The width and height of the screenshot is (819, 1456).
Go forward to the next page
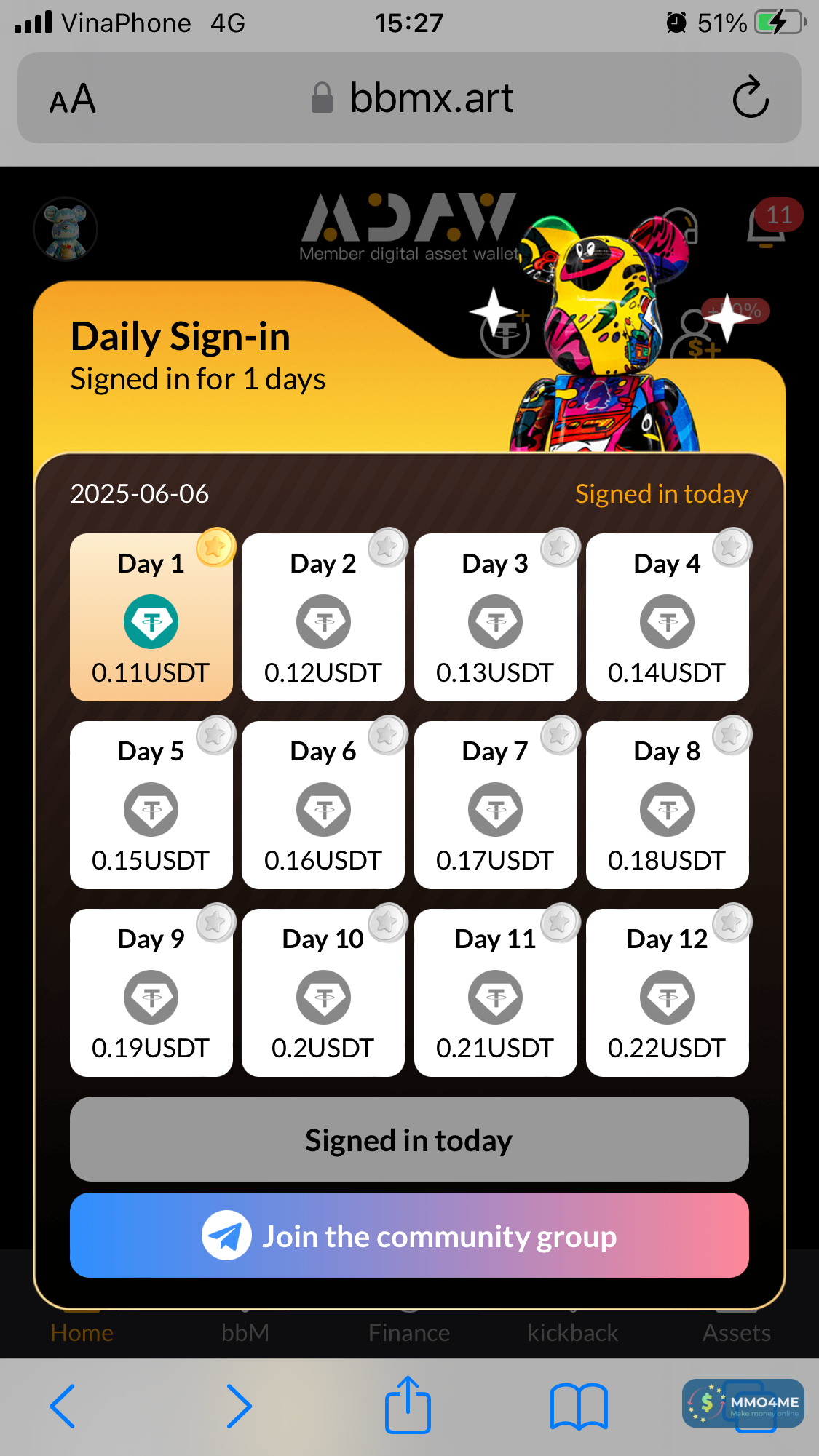(x=239, y=1406)
